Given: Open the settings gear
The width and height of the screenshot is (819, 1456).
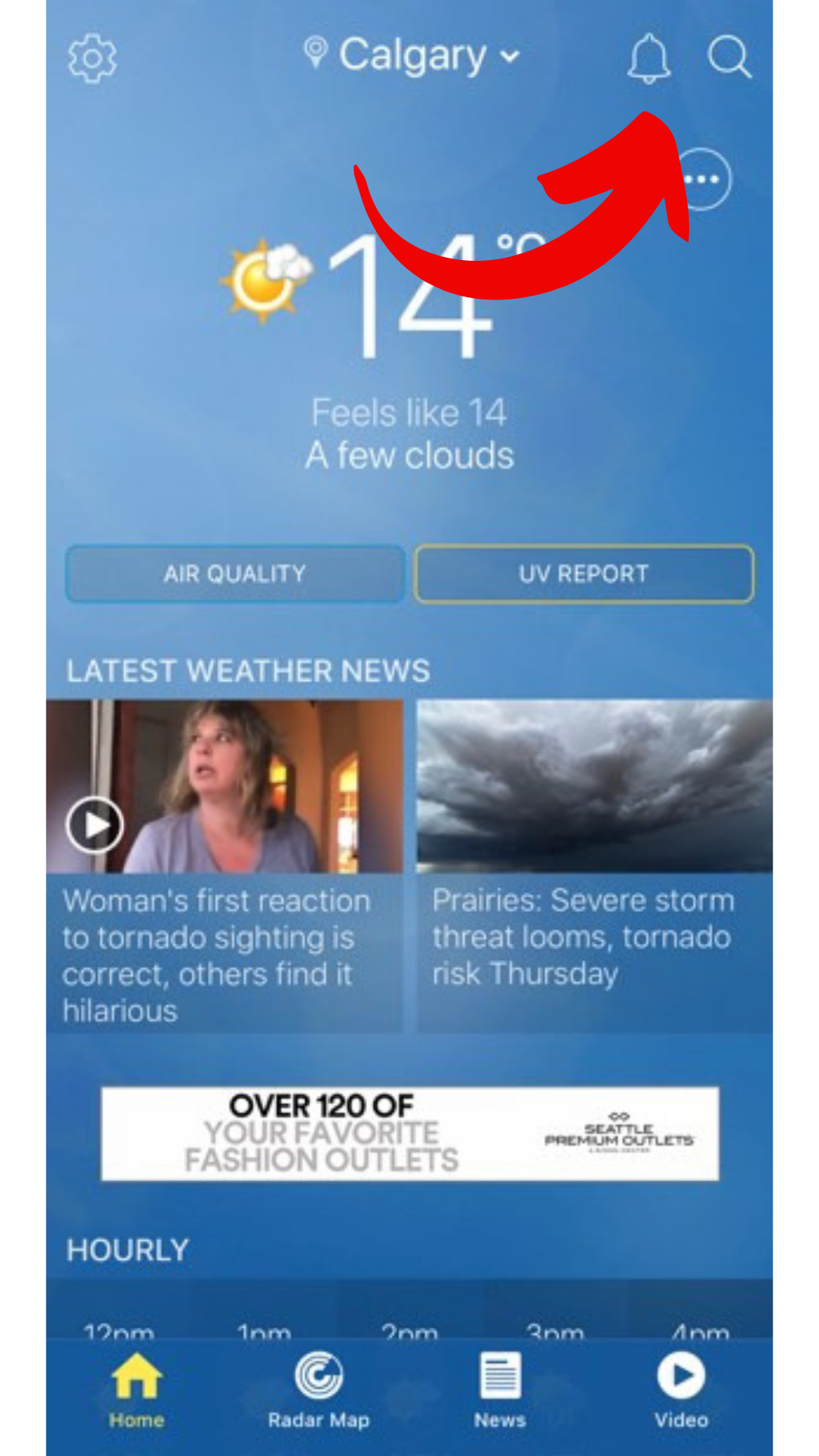Looking at the screenshot, I should click(x=93, y=58).
